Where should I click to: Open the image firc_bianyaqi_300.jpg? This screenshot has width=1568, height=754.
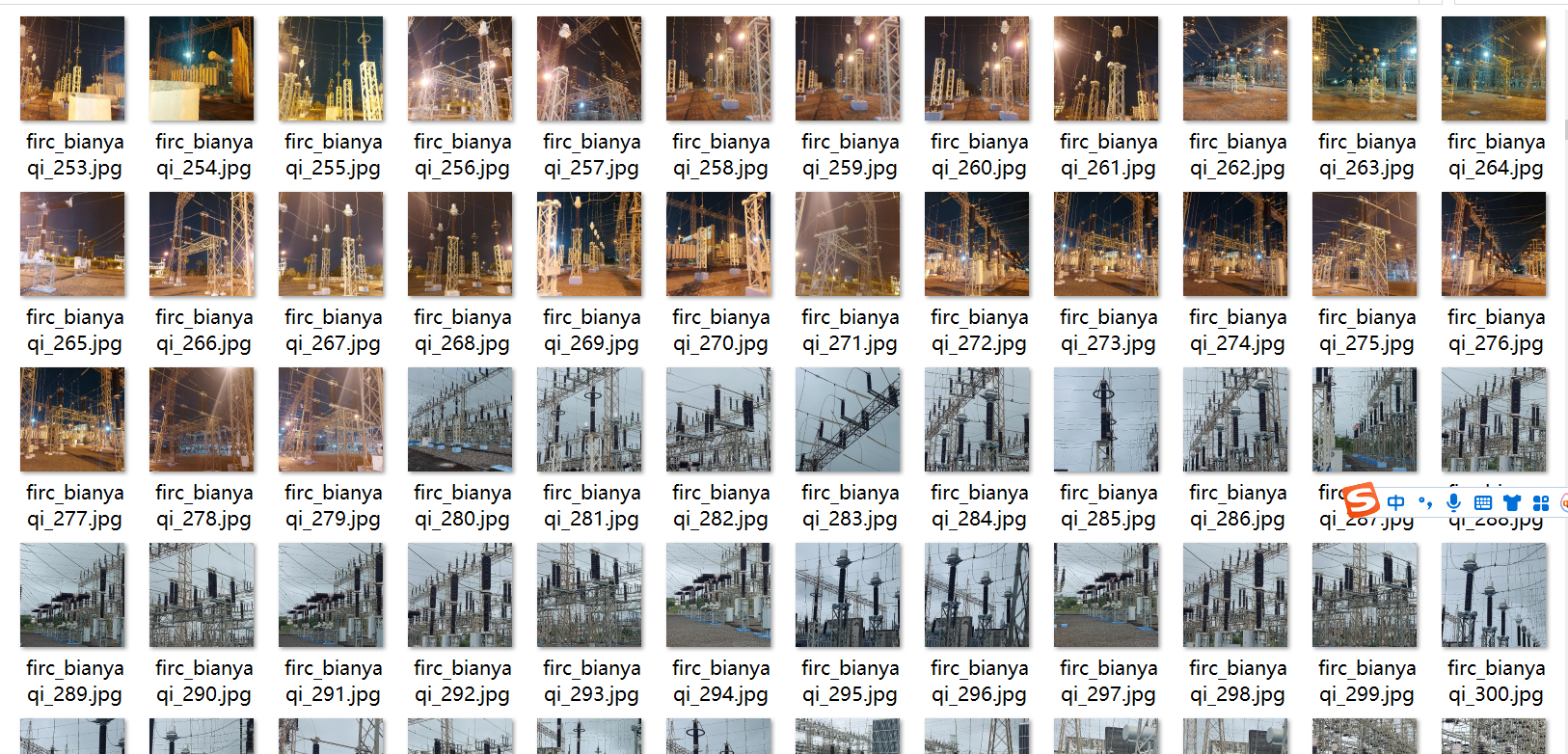pyautogui.click(x=1494, y=596)
